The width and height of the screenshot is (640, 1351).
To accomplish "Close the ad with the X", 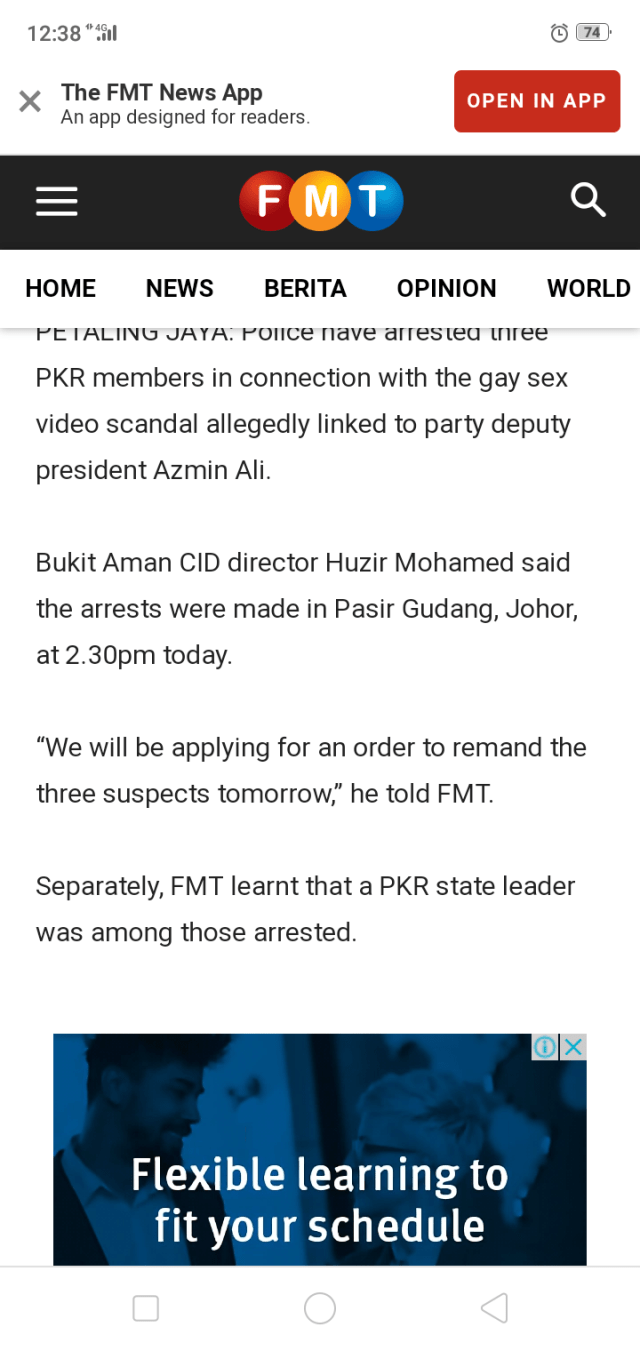I will click(573, 1047).
